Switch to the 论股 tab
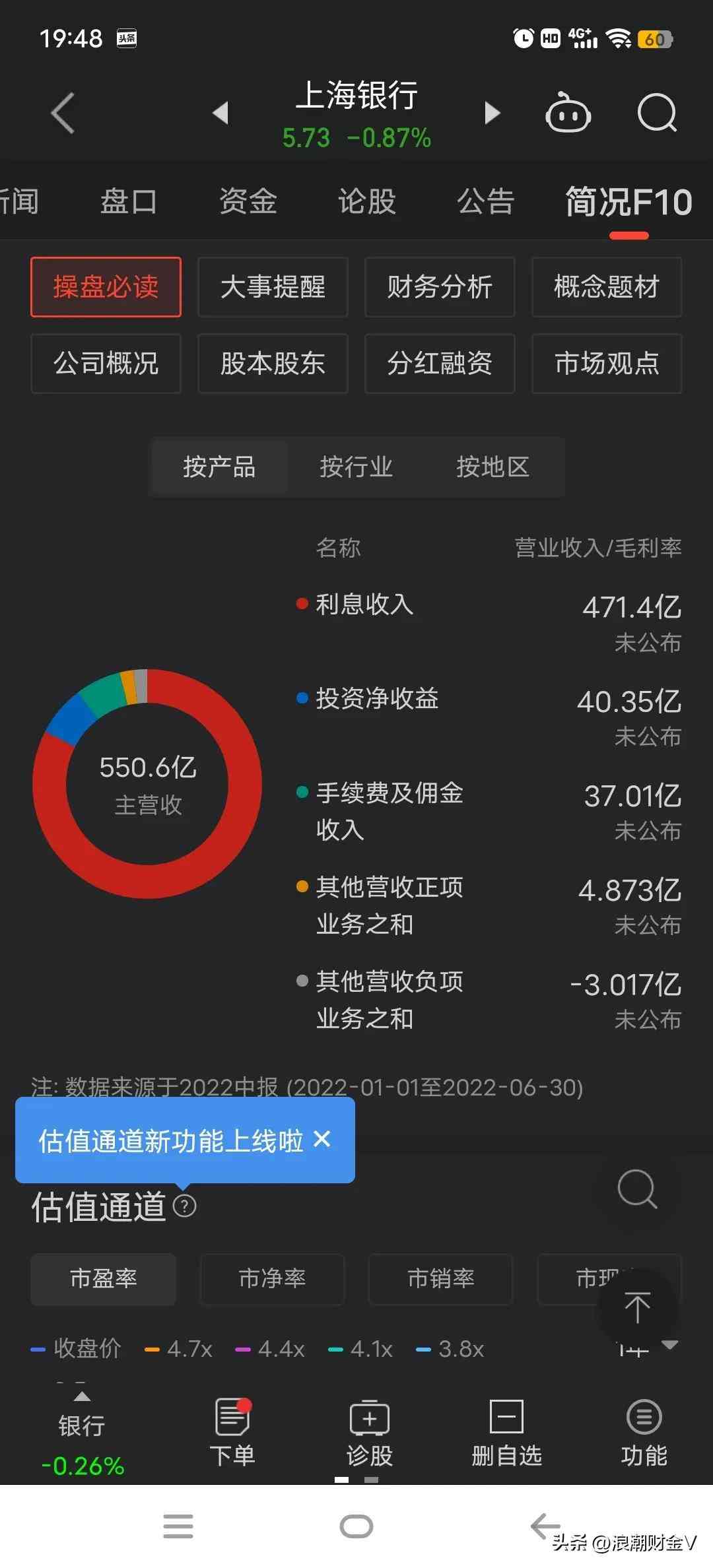Image resolution: width=713 pixels, height=1568 pixels. point(367,201)
